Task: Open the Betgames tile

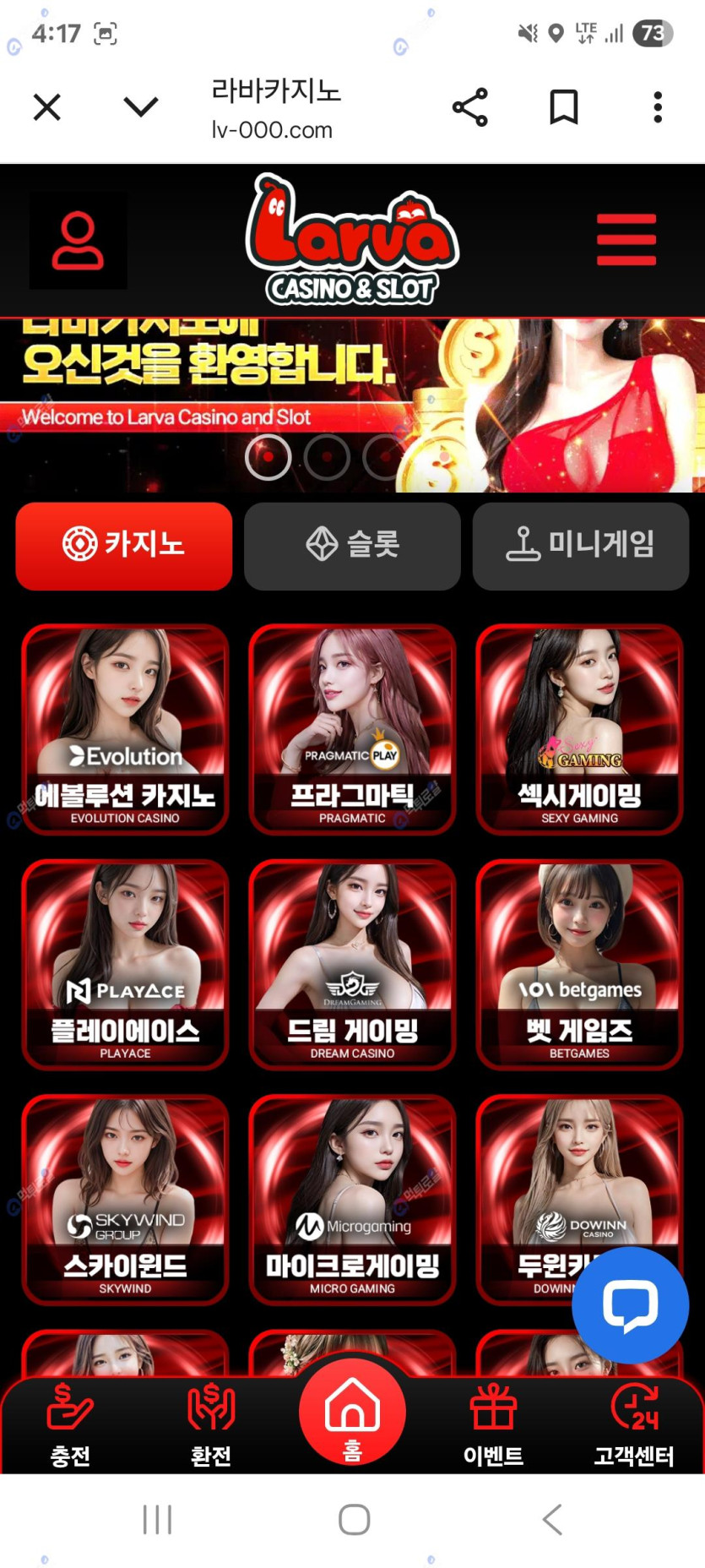Action: click(x=579, y=964)
